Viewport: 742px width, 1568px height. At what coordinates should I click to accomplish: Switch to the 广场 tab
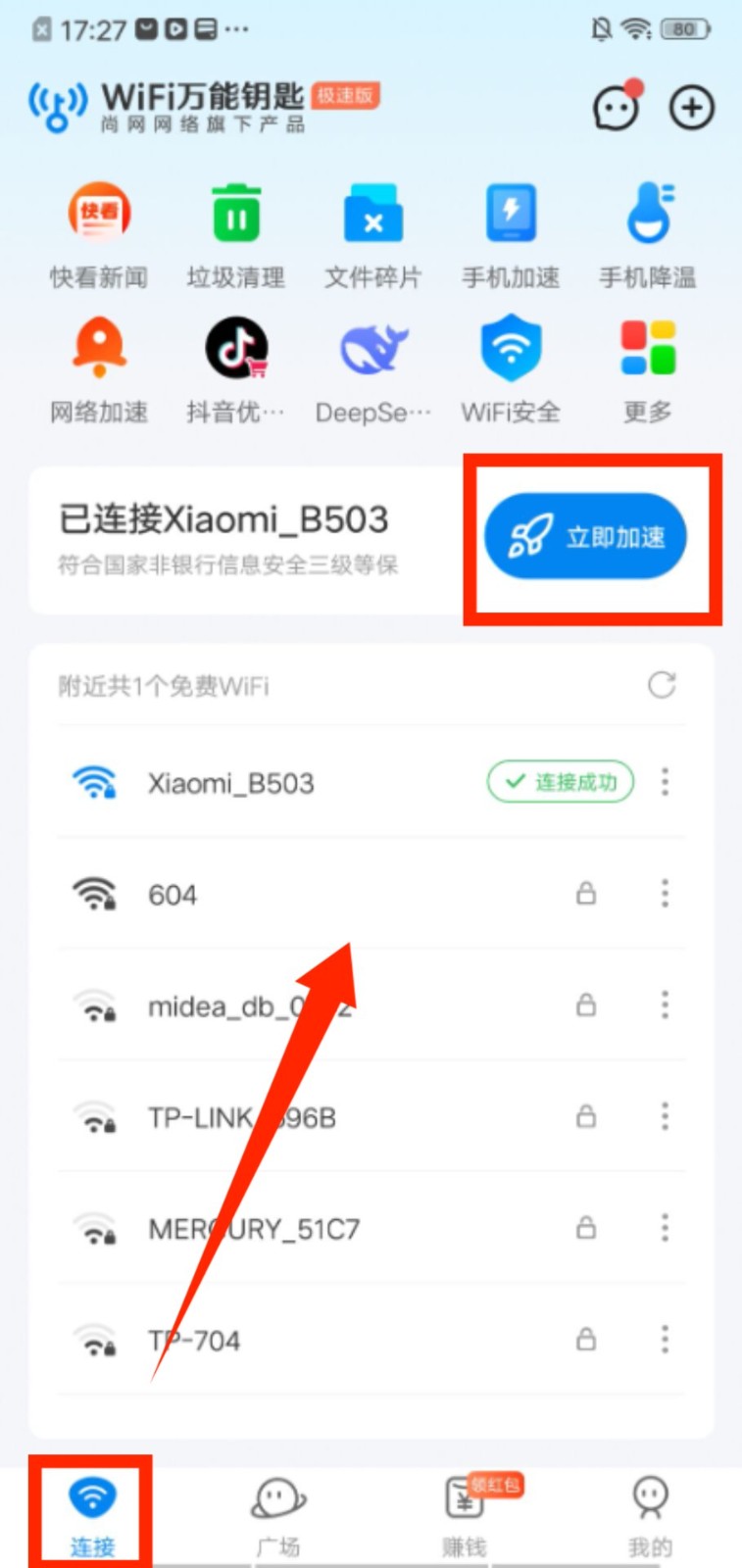278,1515
